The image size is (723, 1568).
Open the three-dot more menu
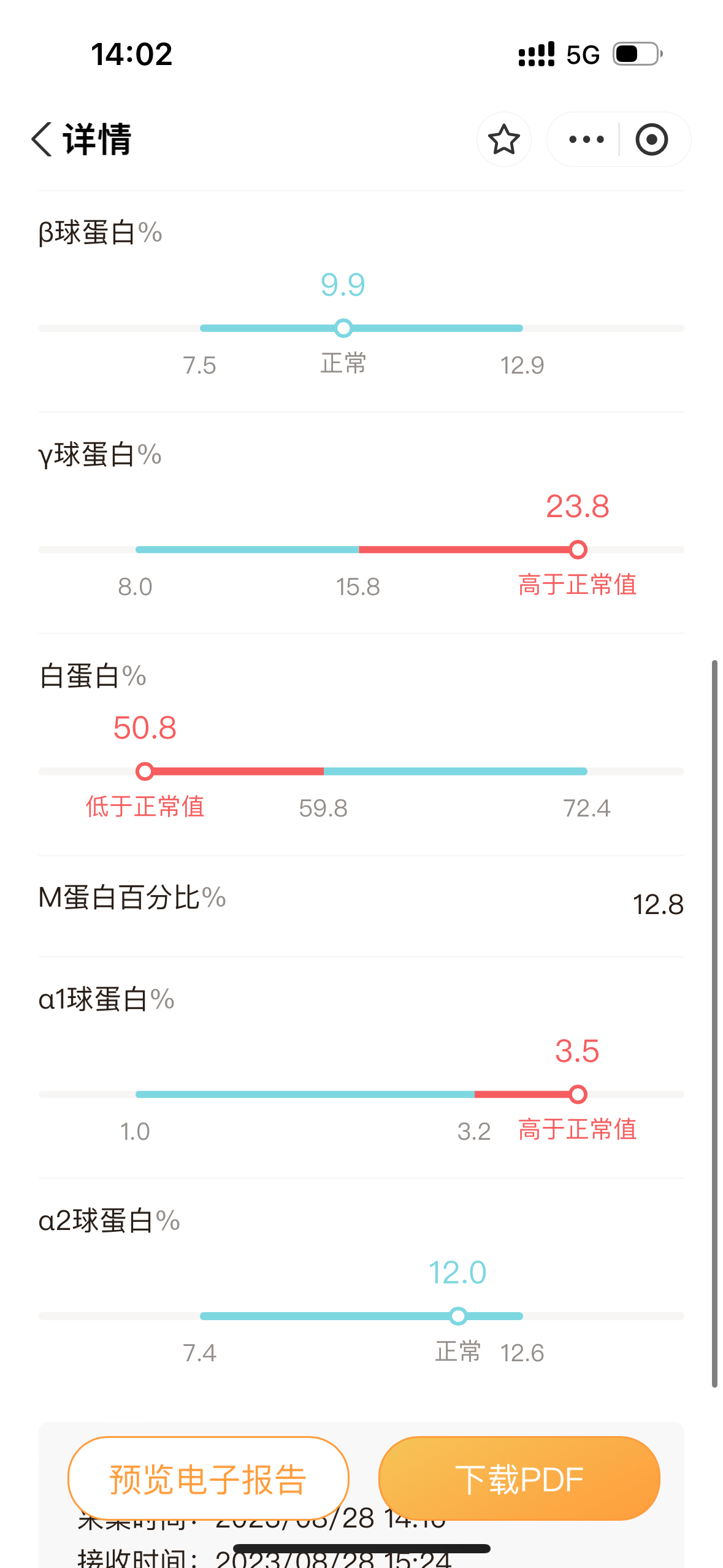point(586,139)
